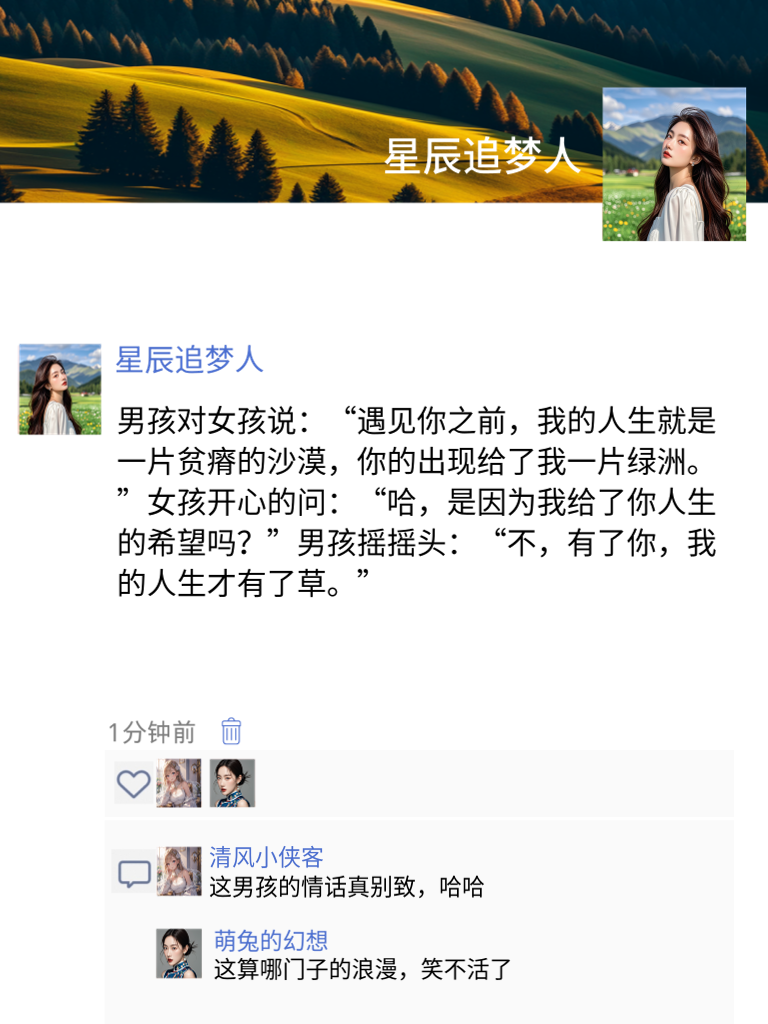This screenshot has width=768, height=1024.
Task: Click the heart to unlike if already liked
Action: tap(135, 783)
